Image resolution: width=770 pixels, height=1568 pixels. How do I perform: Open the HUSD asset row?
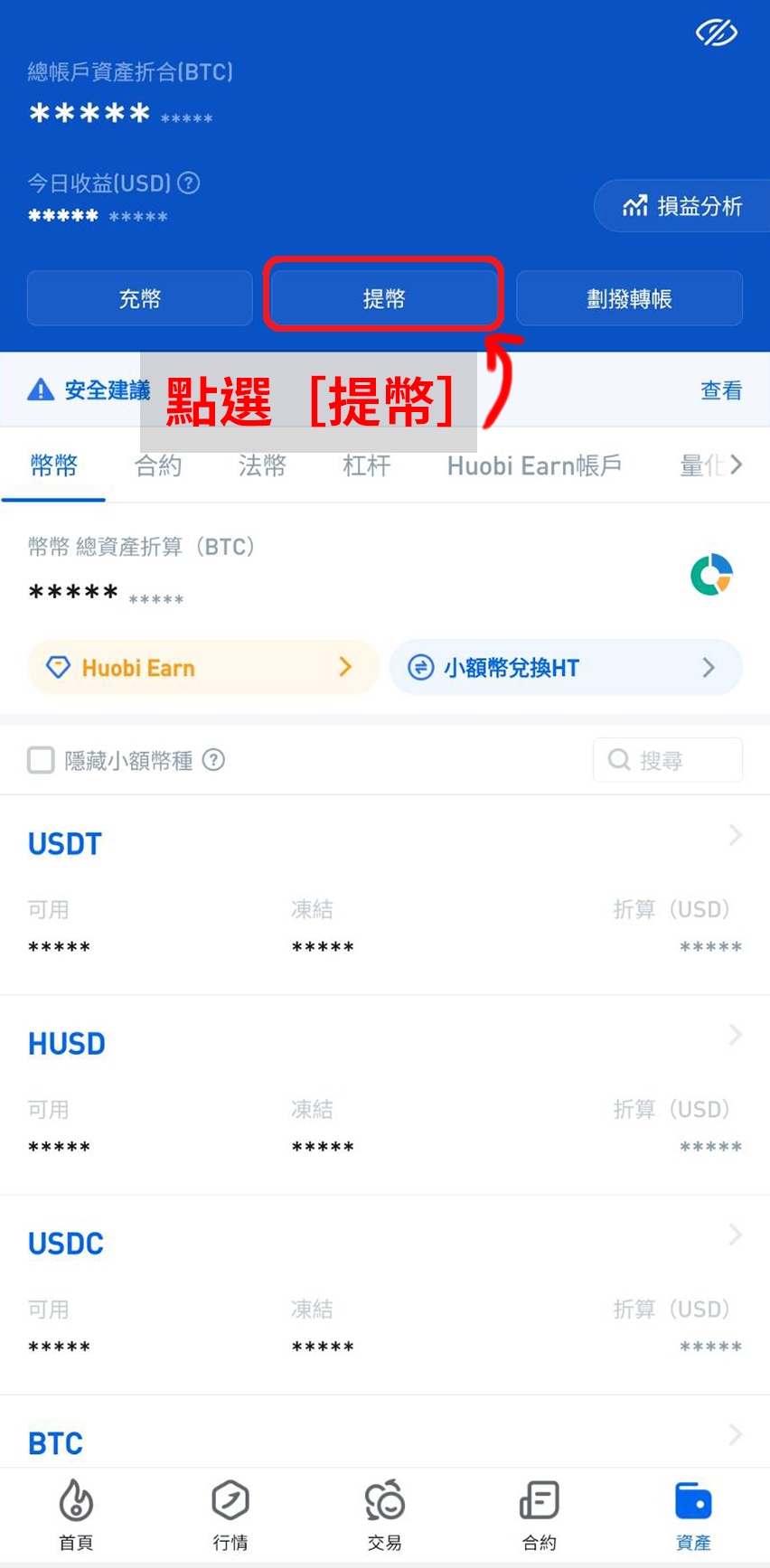coord(384,1094)
